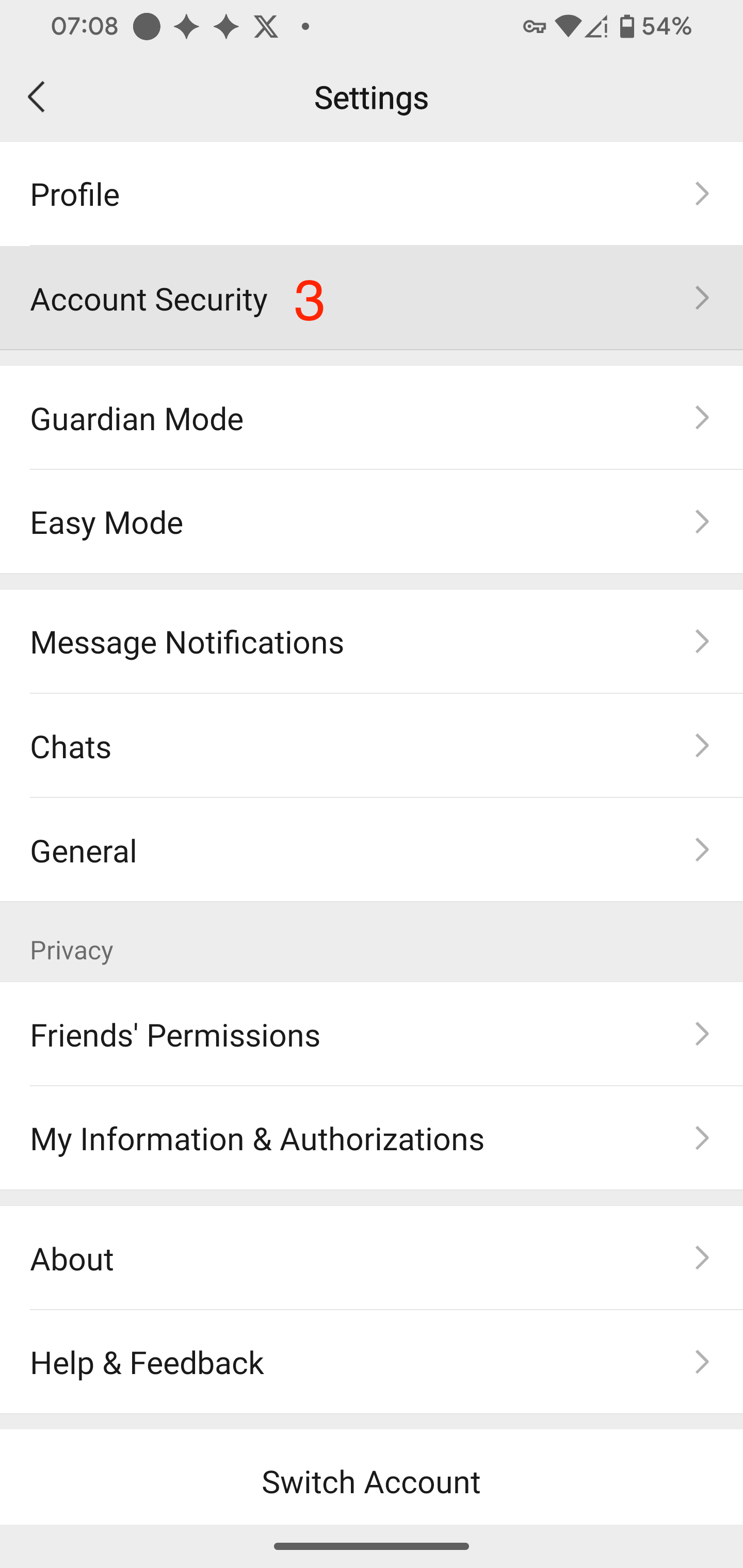Viewport: 743px width, 1568px height.
Task: Tap Switch Account
Action: tap(372, 1481)
